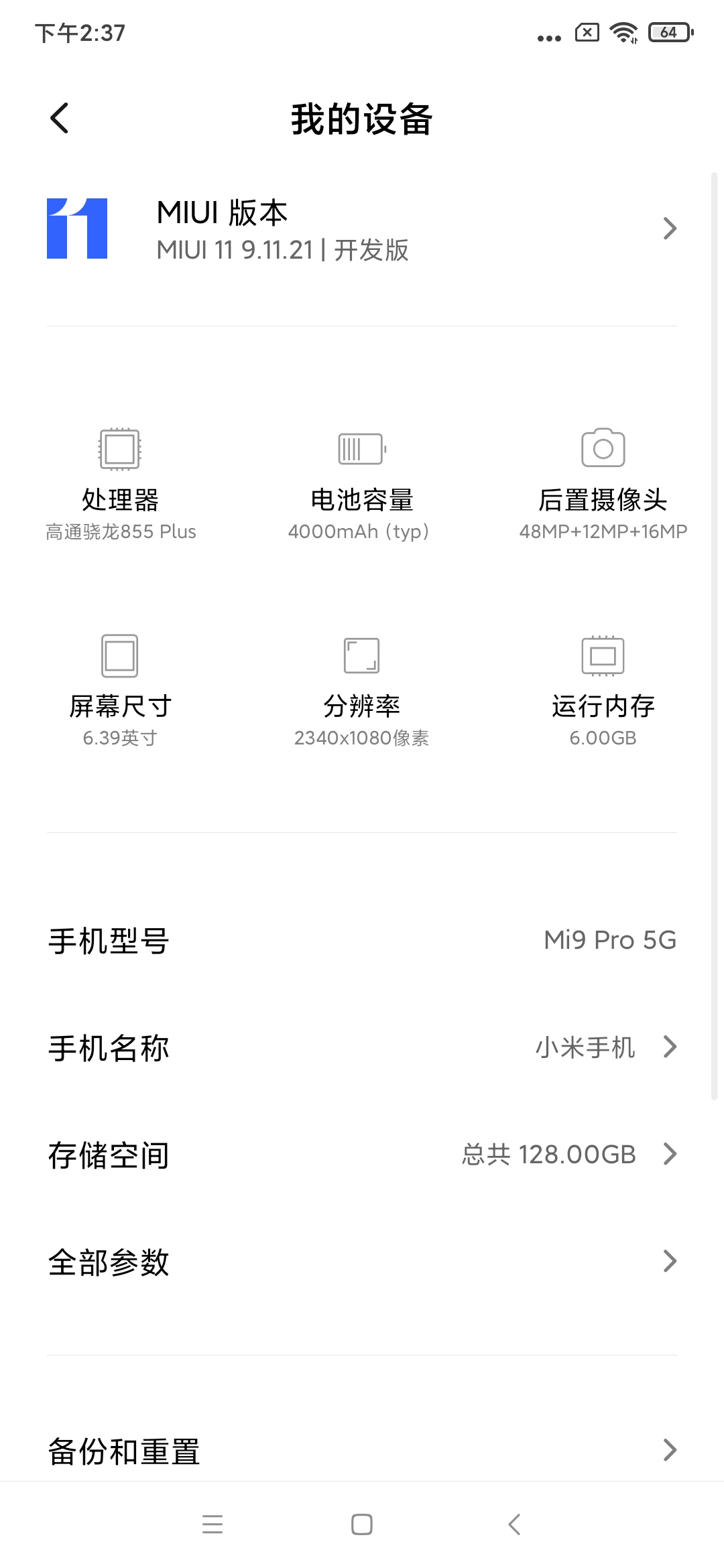View 全部参数
Screen dimensions: 724x1568
pyautogui.click(x=362, y=1262)
